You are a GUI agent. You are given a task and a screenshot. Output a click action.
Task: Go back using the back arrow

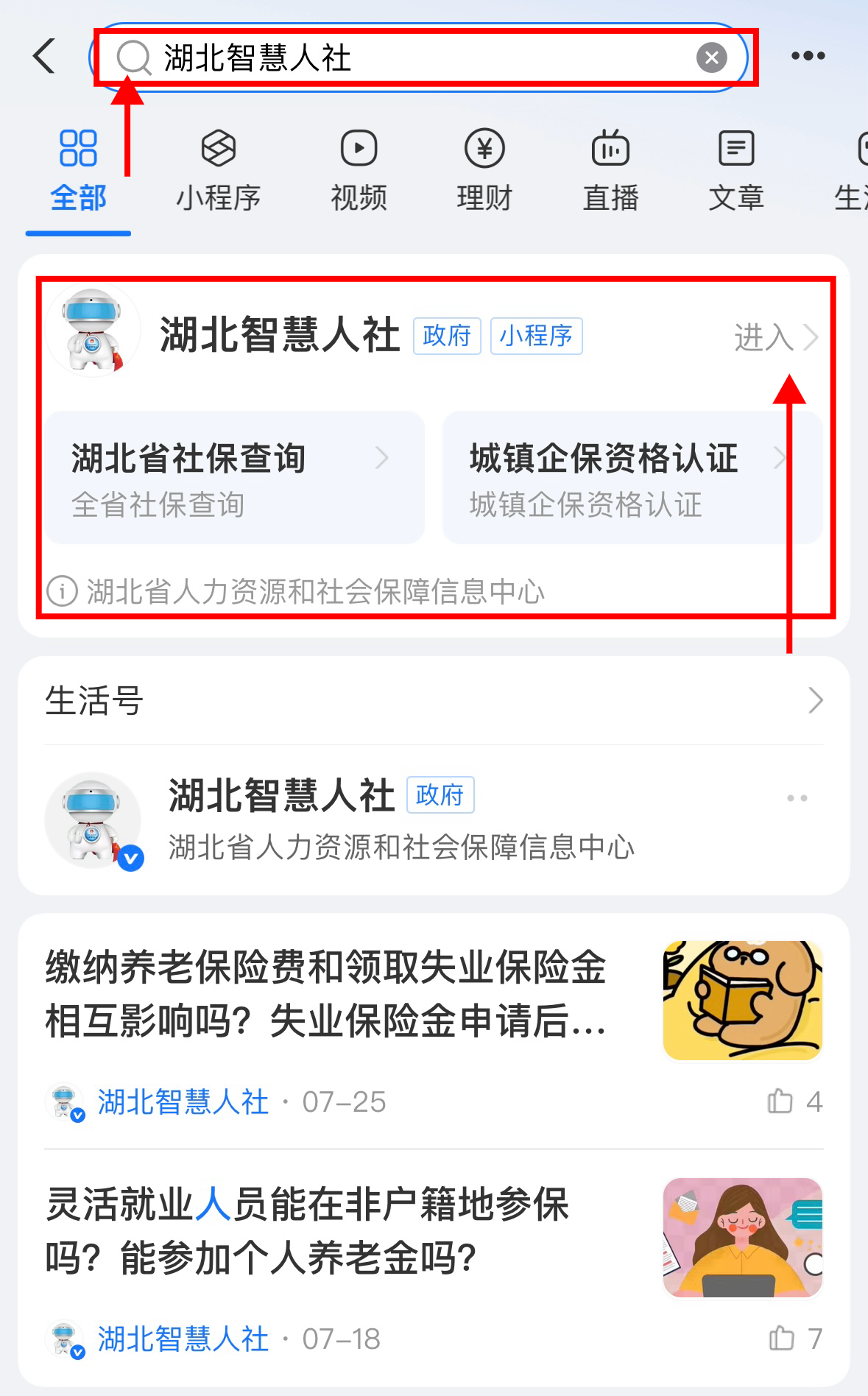click(46, 57)
